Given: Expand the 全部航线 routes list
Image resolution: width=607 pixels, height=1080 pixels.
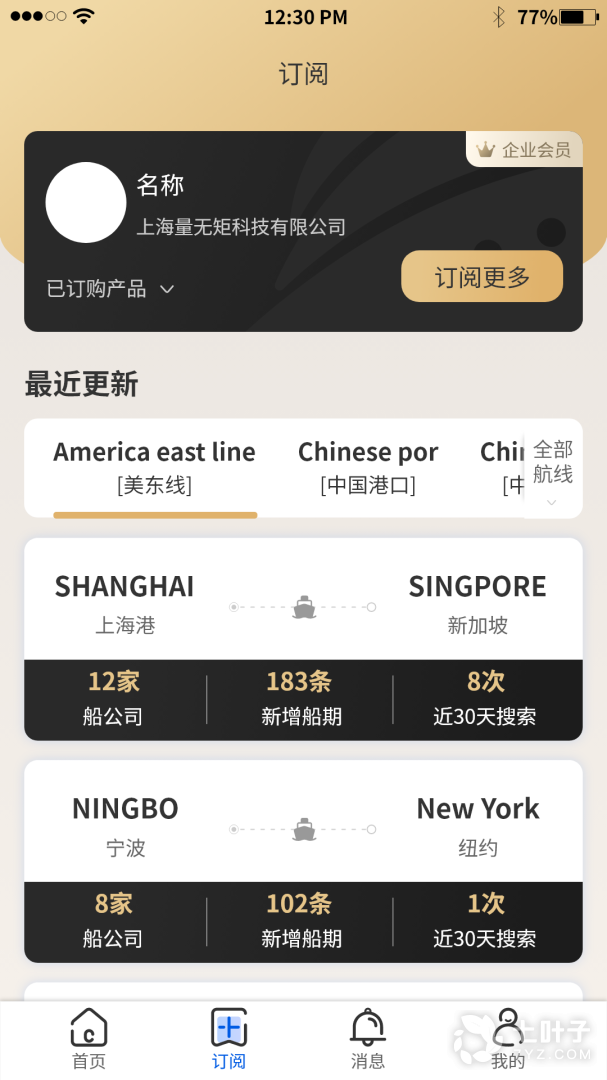Looking at the screenshot, I should (x=552, y=468).
